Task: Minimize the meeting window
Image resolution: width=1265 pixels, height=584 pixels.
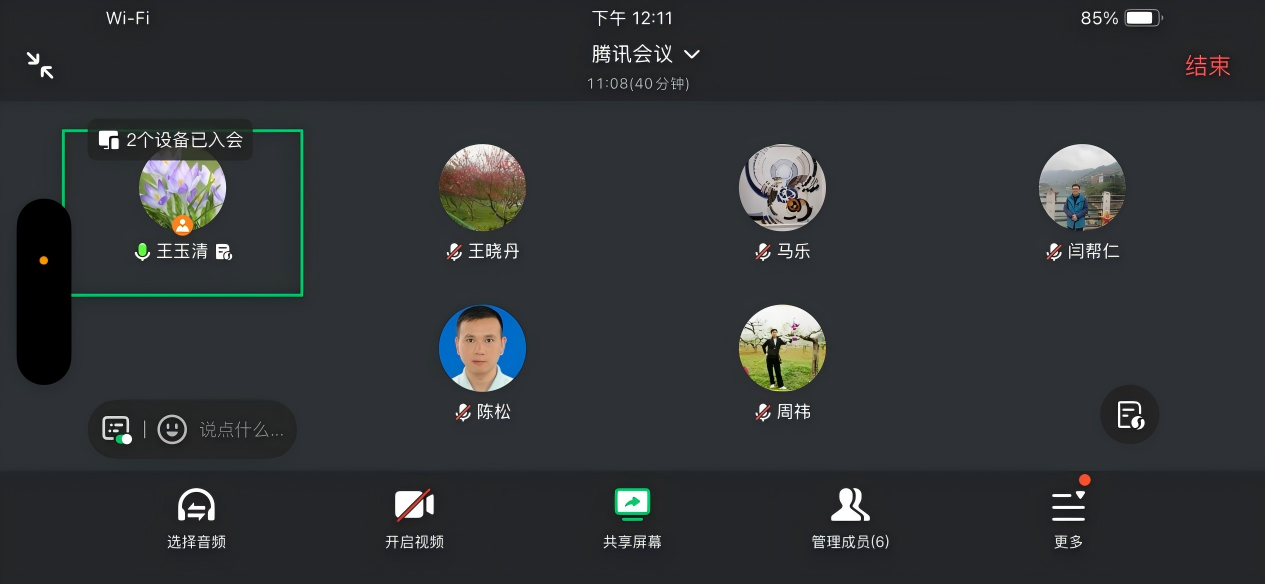Action: tap(40, 65)
